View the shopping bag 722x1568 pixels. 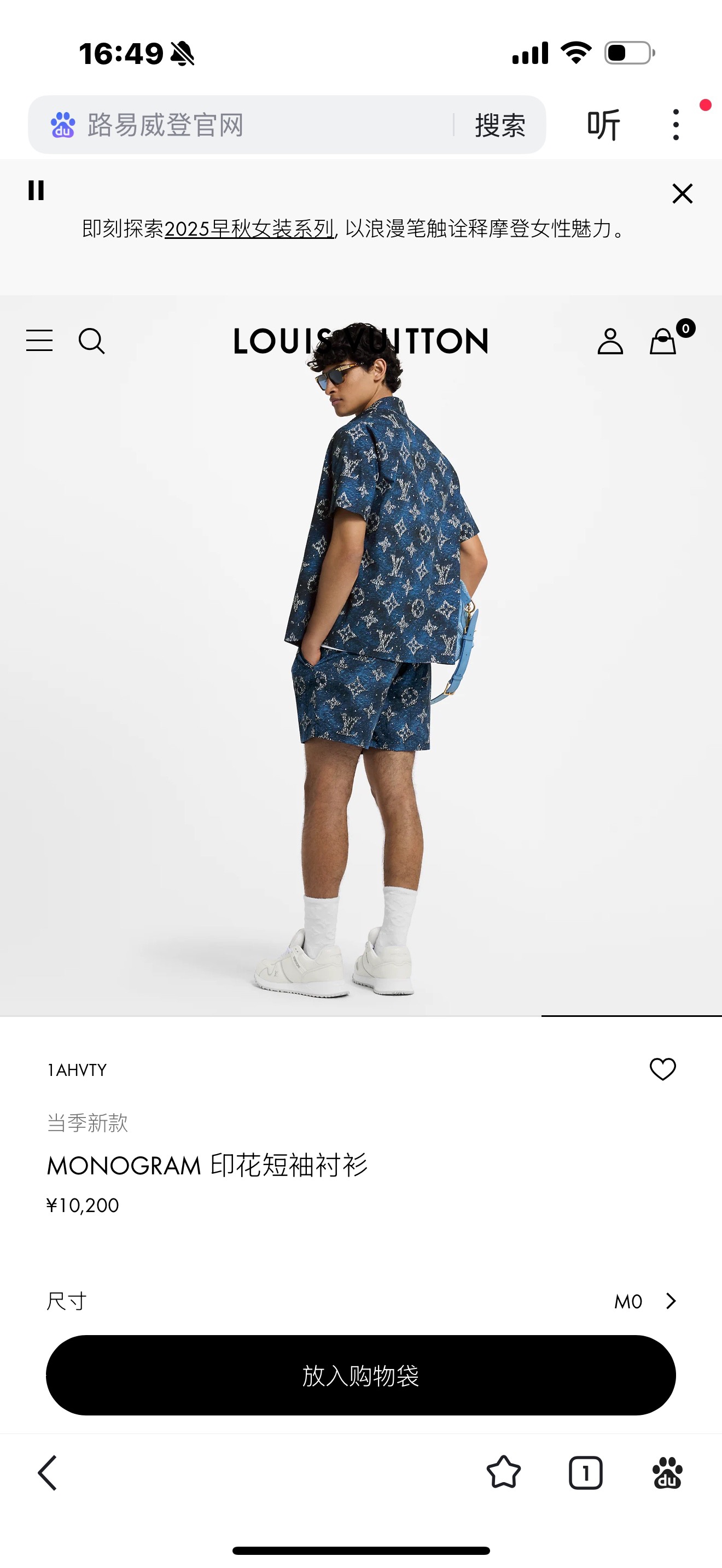click(x=663, y=341)
